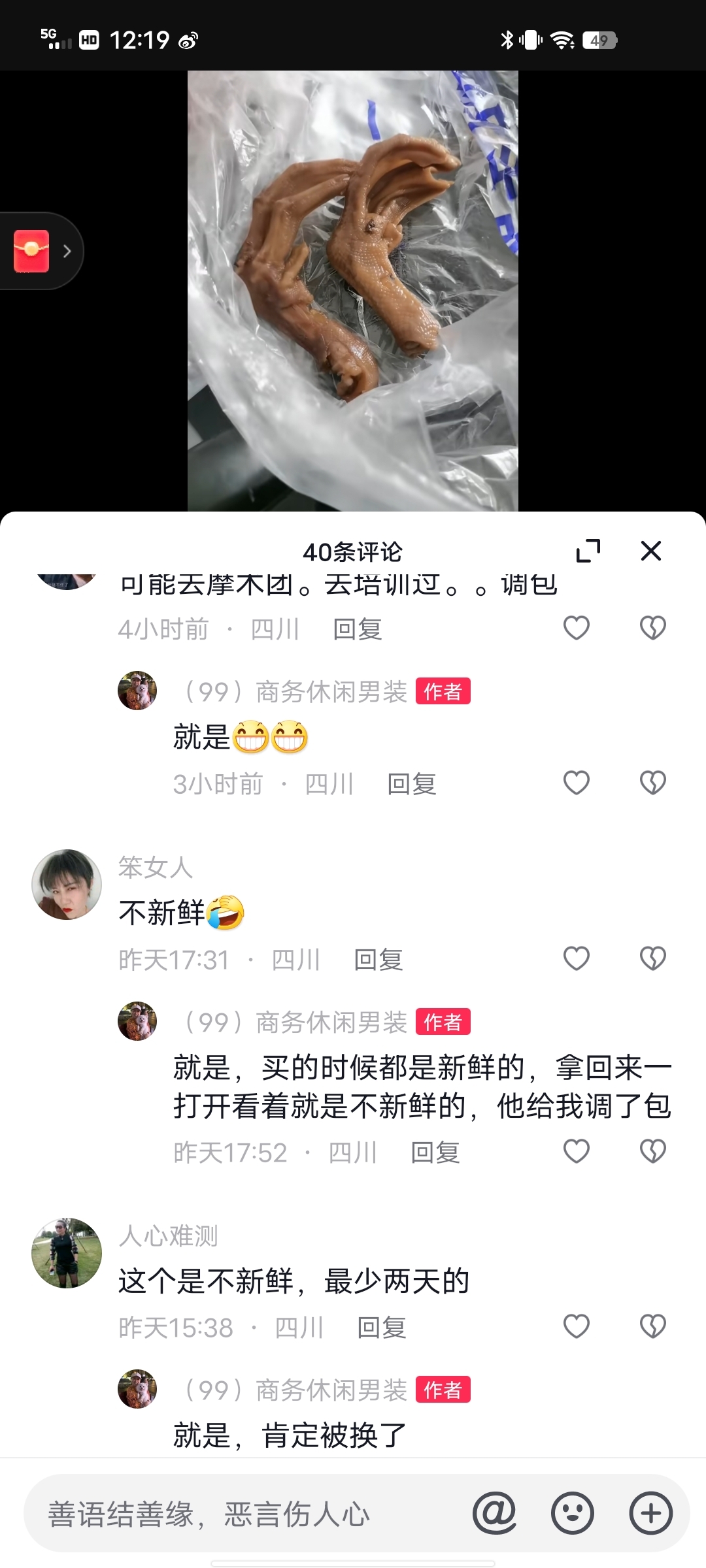Reply to 笨女人's comment

coord(378,960)
